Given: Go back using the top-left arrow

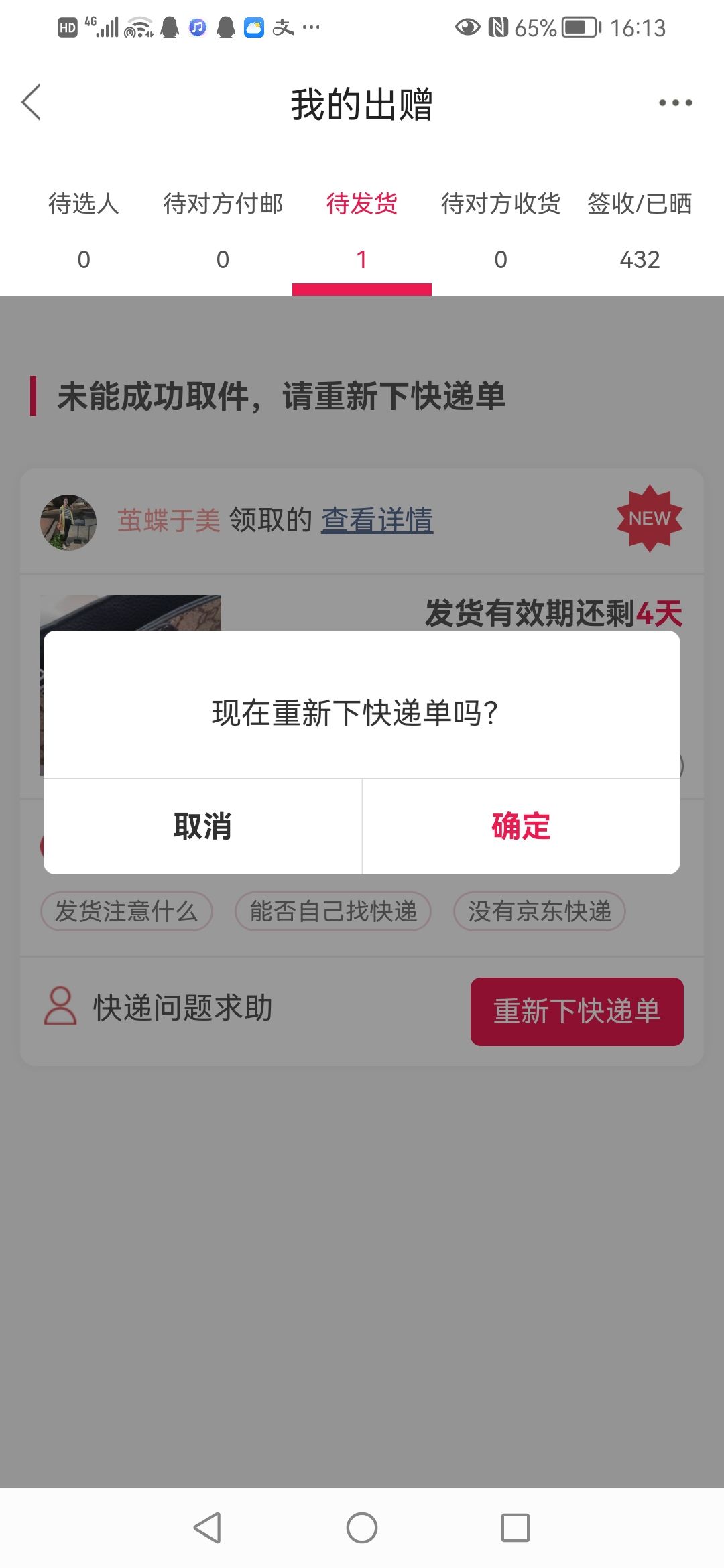Looking at the screenshot, I should click(x=32, y=103).
